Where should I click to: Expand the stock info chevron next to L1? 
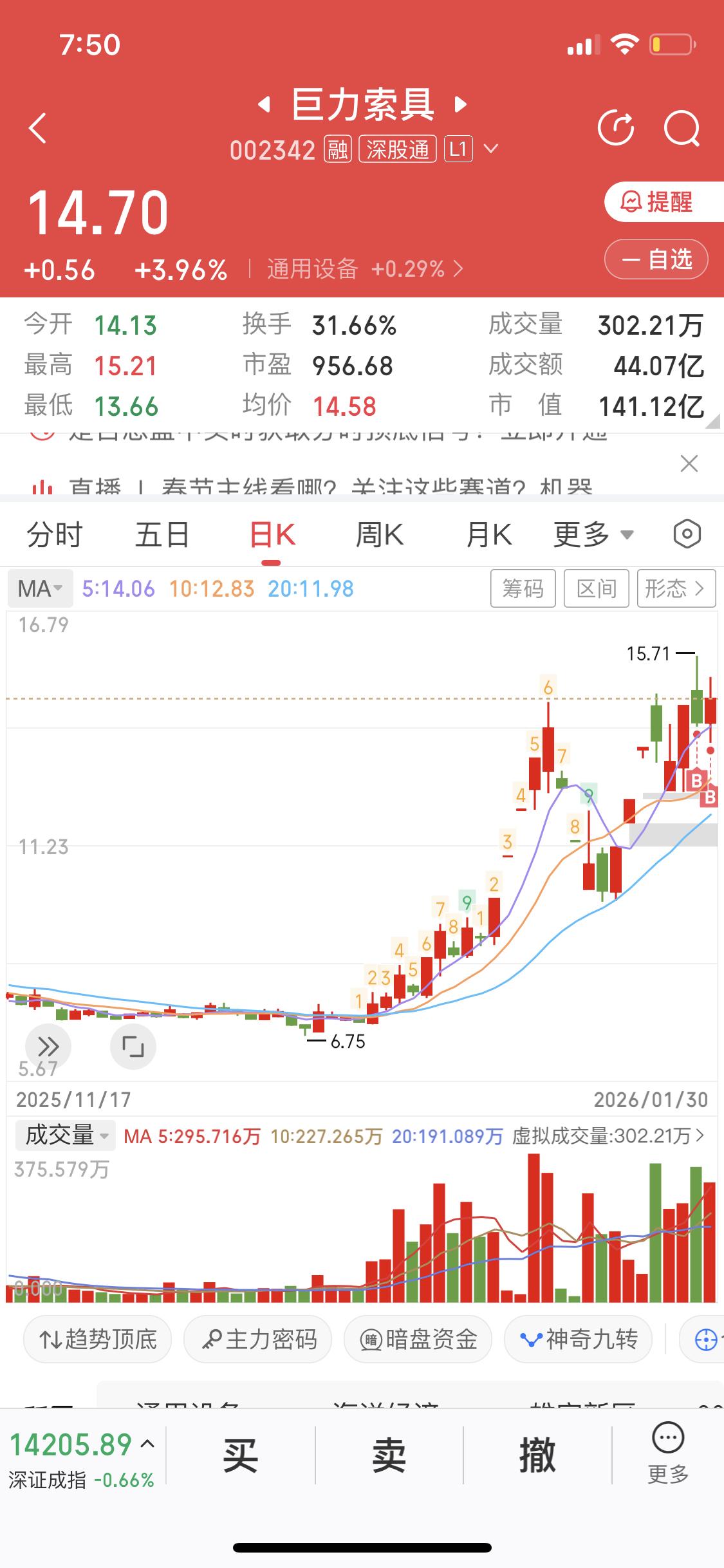pyautogui.click(x=491, y=149)
